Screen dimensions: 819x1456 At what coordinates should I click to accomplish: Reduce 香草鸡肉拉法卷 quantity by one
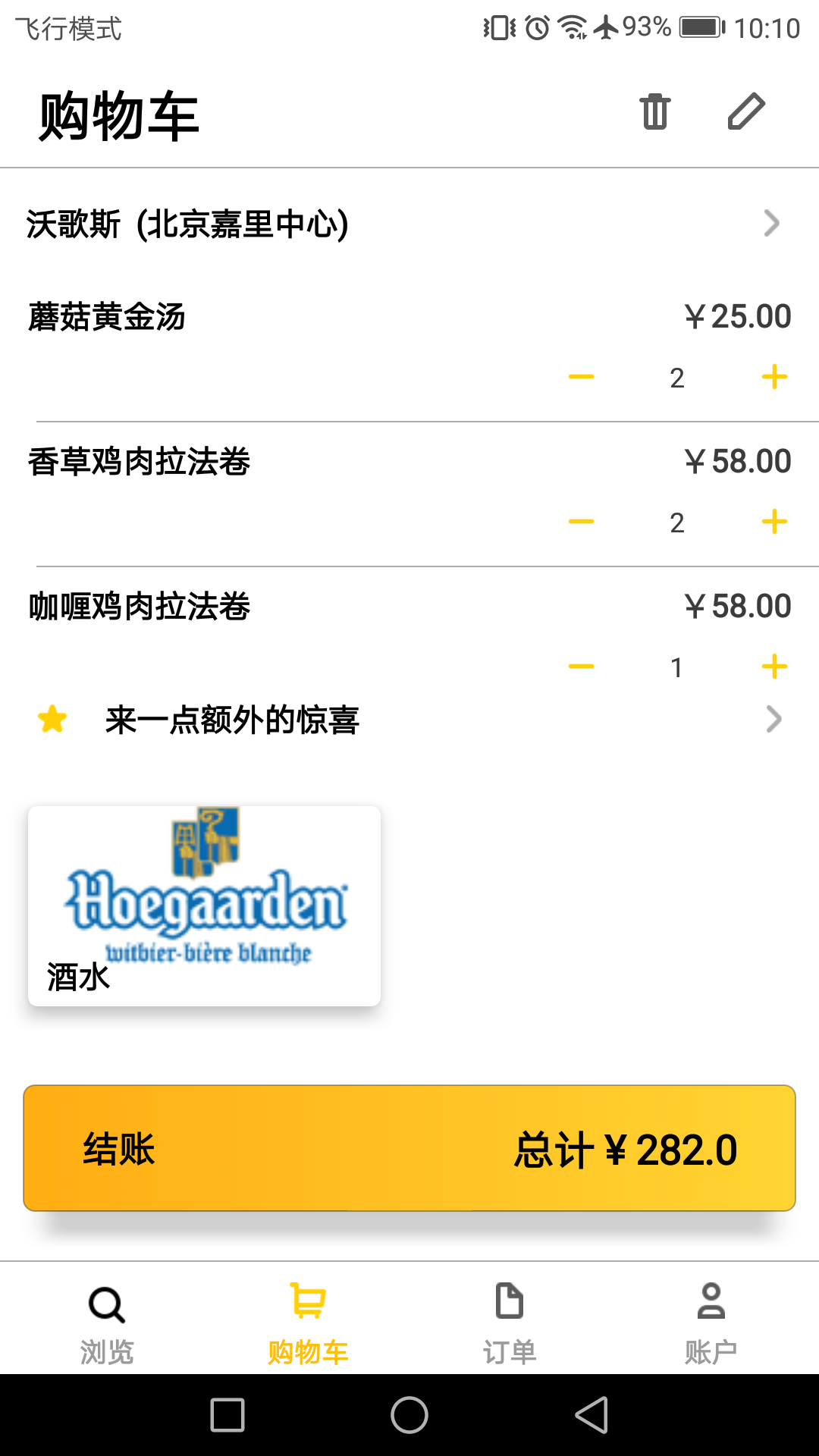[x=581, y=522]
